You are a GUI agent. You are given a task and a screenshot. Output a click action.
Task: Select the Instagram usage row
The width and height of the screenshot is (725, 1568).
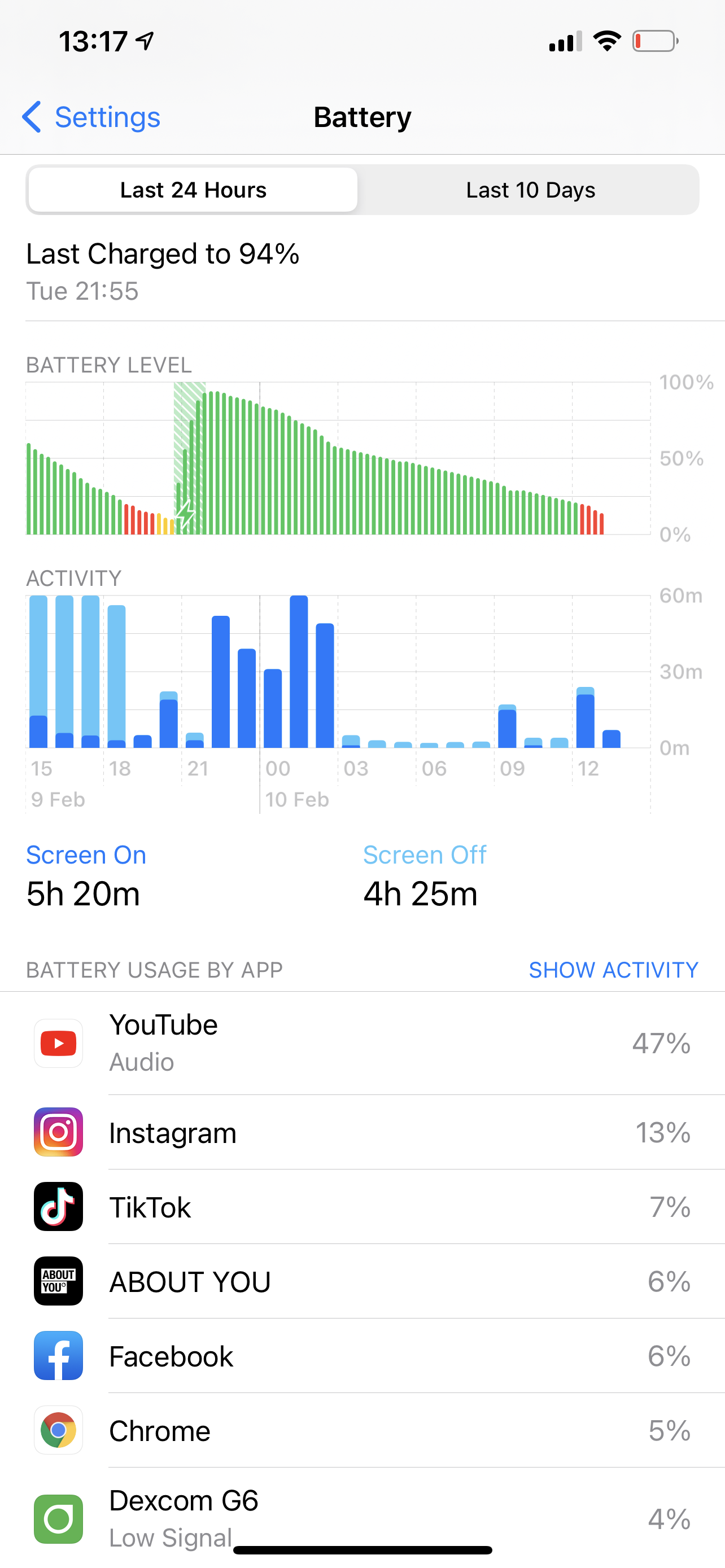tap(362, 1132)
